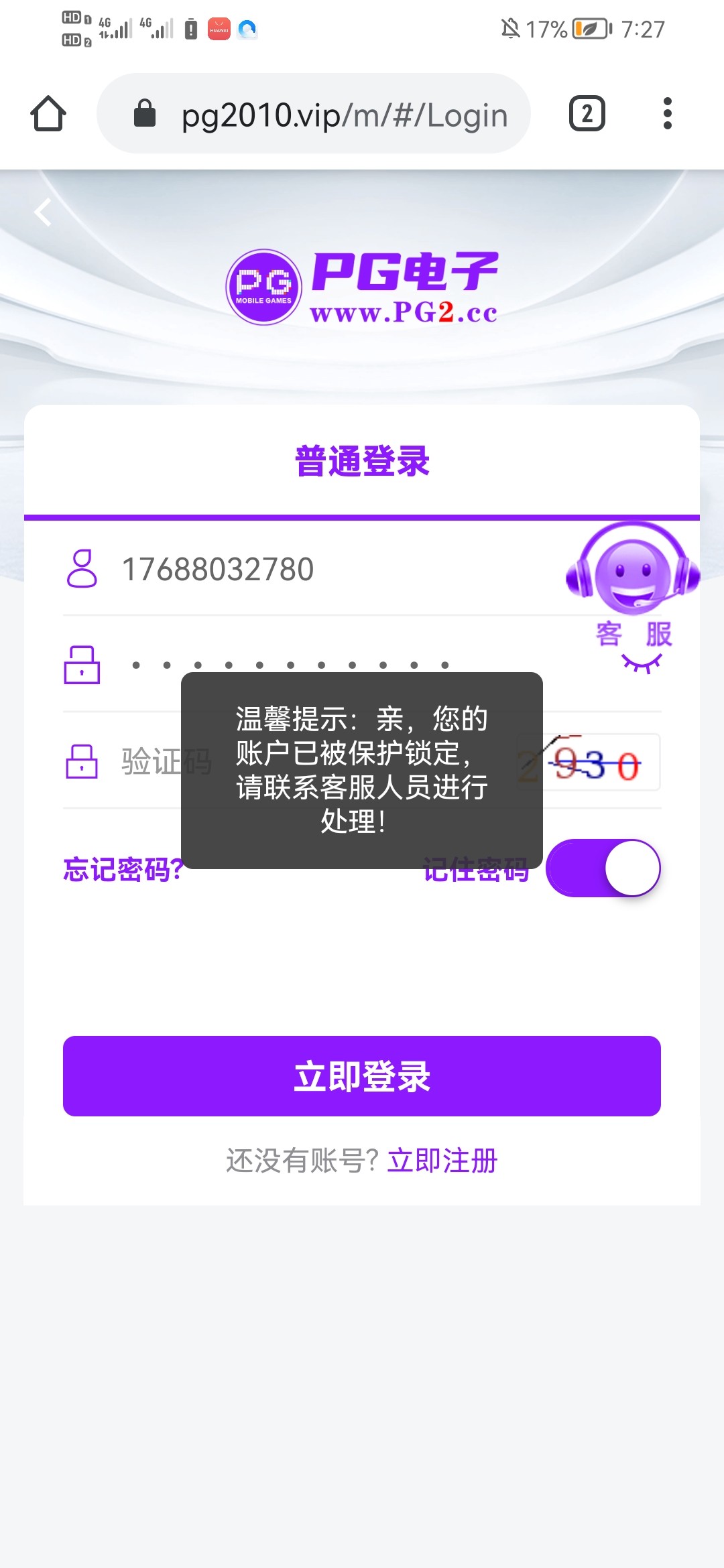
Task: Click the password padlock icon
Action: (x=82, y=665)
